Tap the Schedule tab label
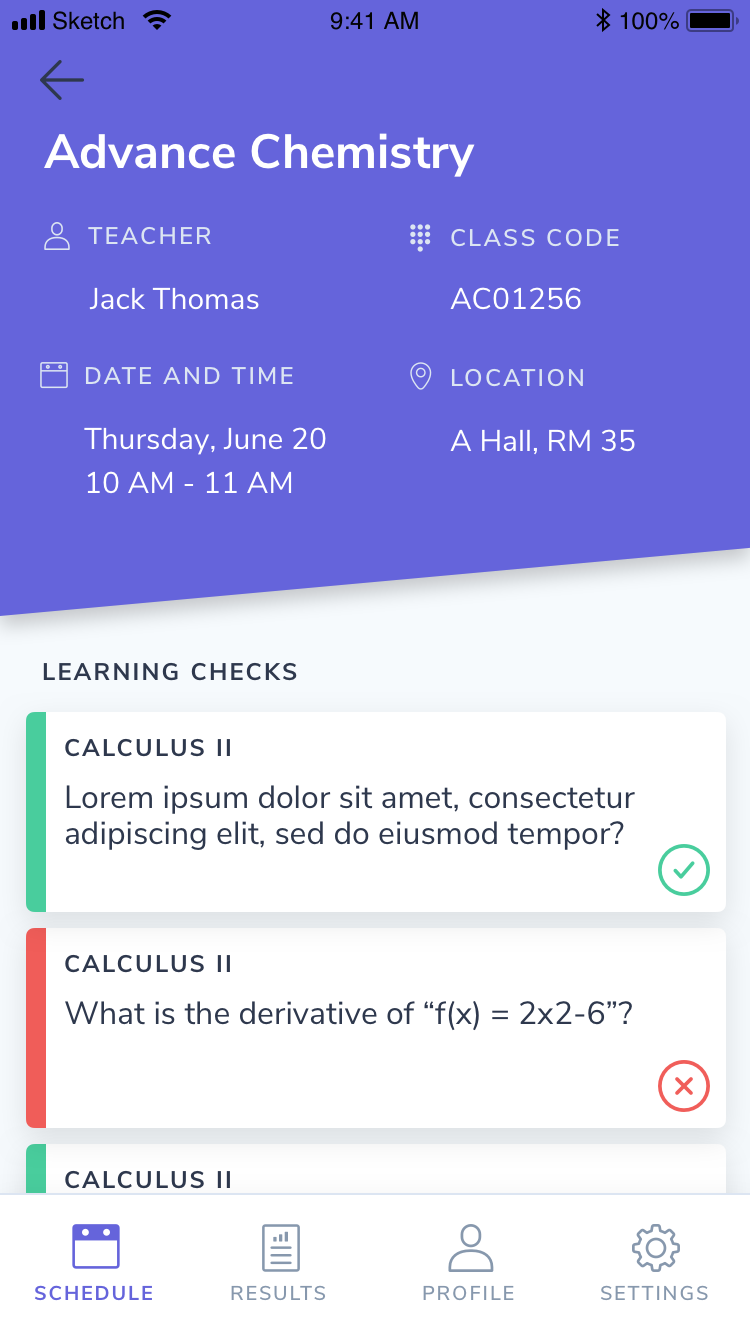The width and height of the screenshot is (750, 1334). point(93,1292)
